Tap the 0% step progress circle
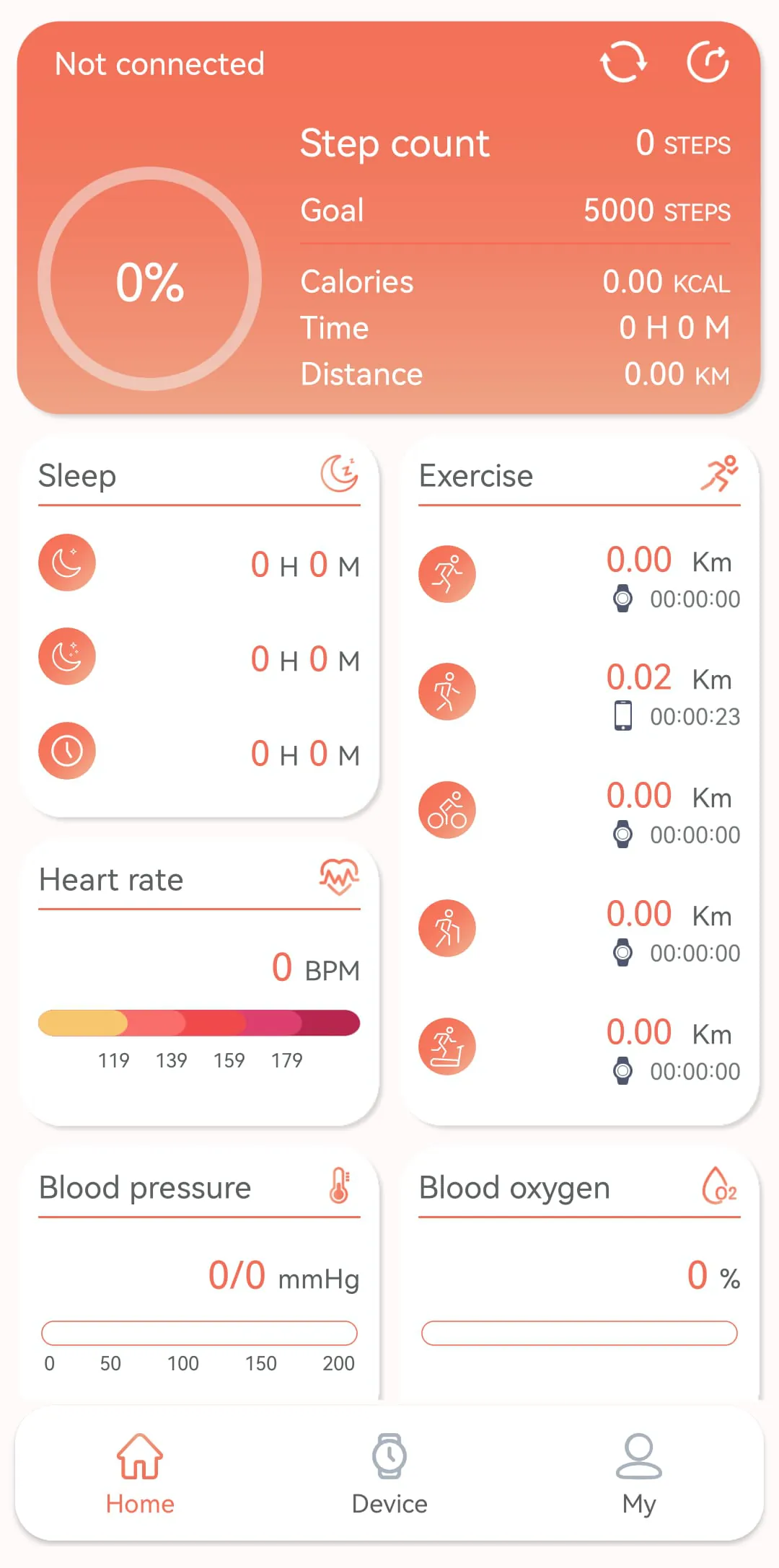The width and height of the screenshot is (779, 1568). coord(148,282)
